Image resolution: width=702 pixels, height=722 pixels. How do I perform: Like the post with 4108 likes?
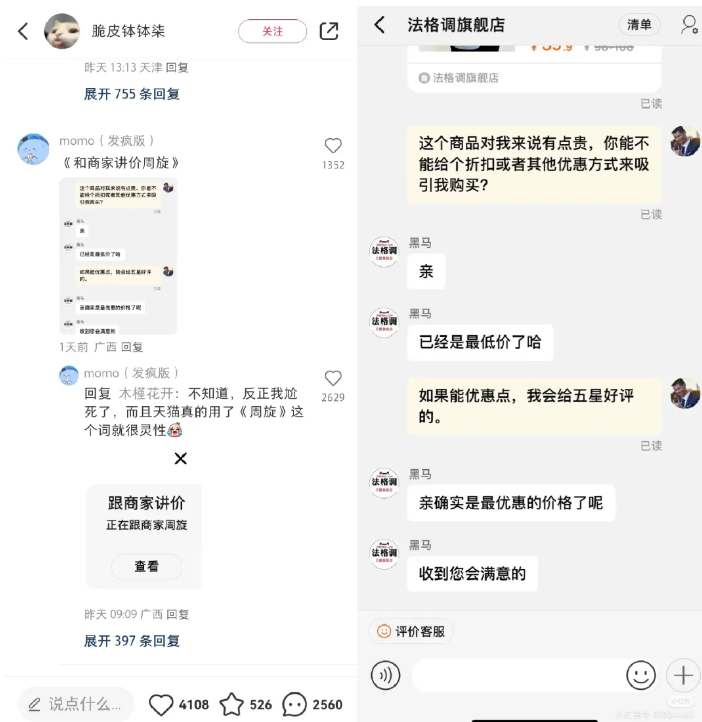pos(161,704)
